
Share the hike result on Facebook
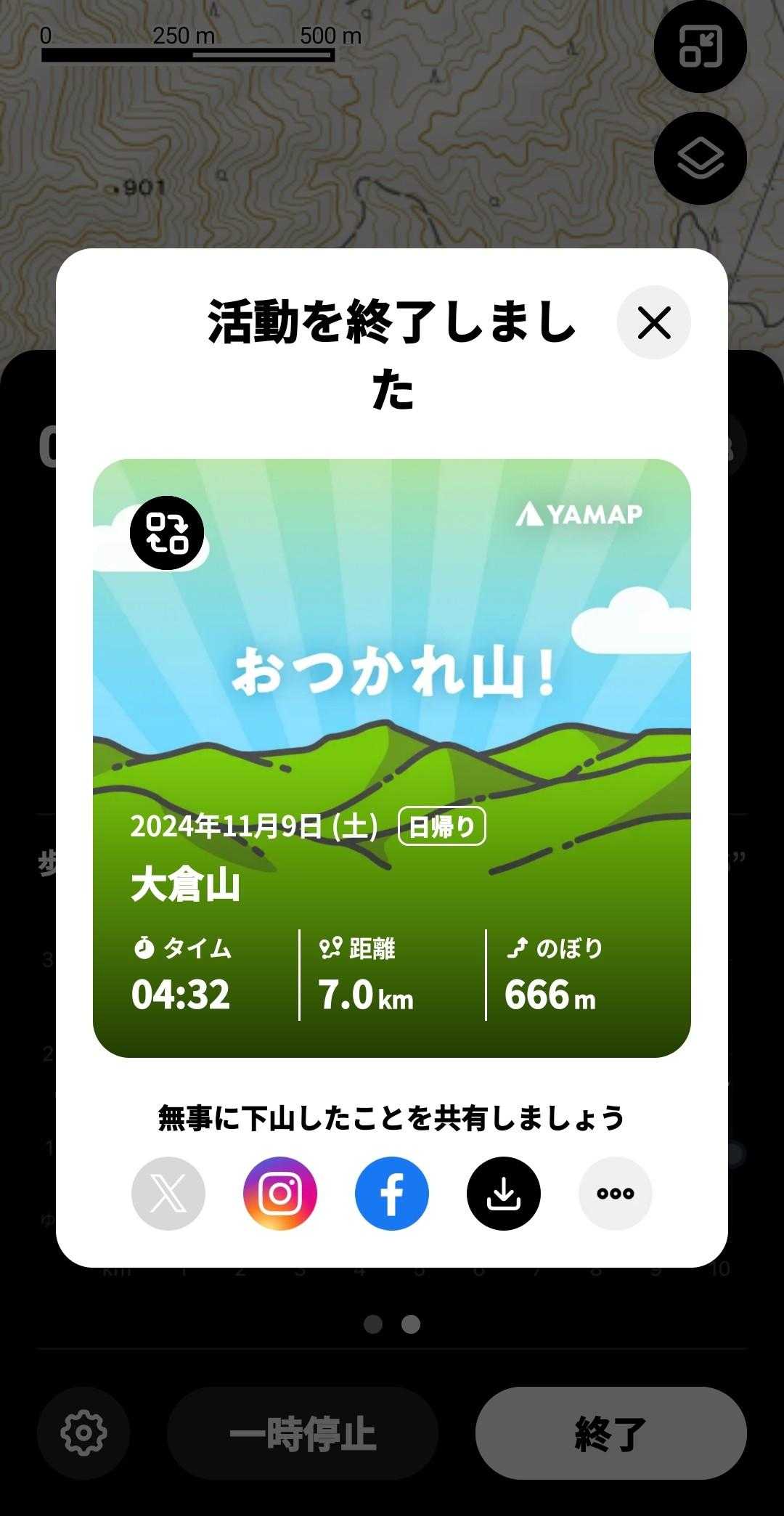coord(392,1193)
